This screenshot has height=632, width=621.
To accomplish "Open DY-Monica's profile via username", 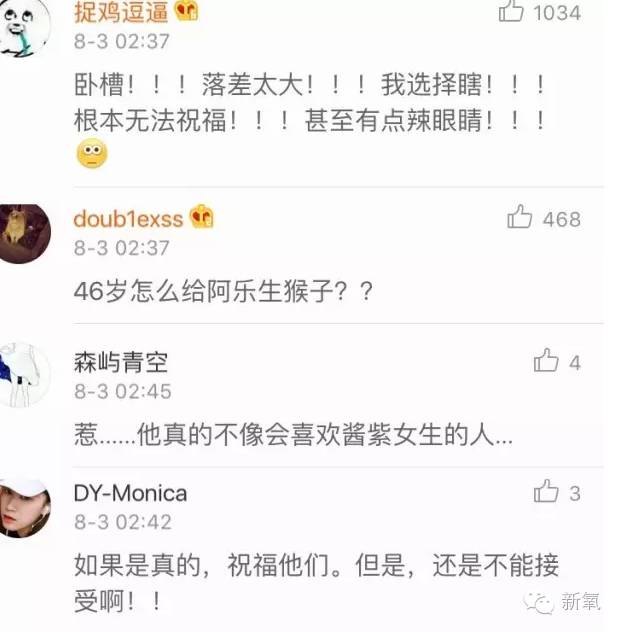I will 130,493.
